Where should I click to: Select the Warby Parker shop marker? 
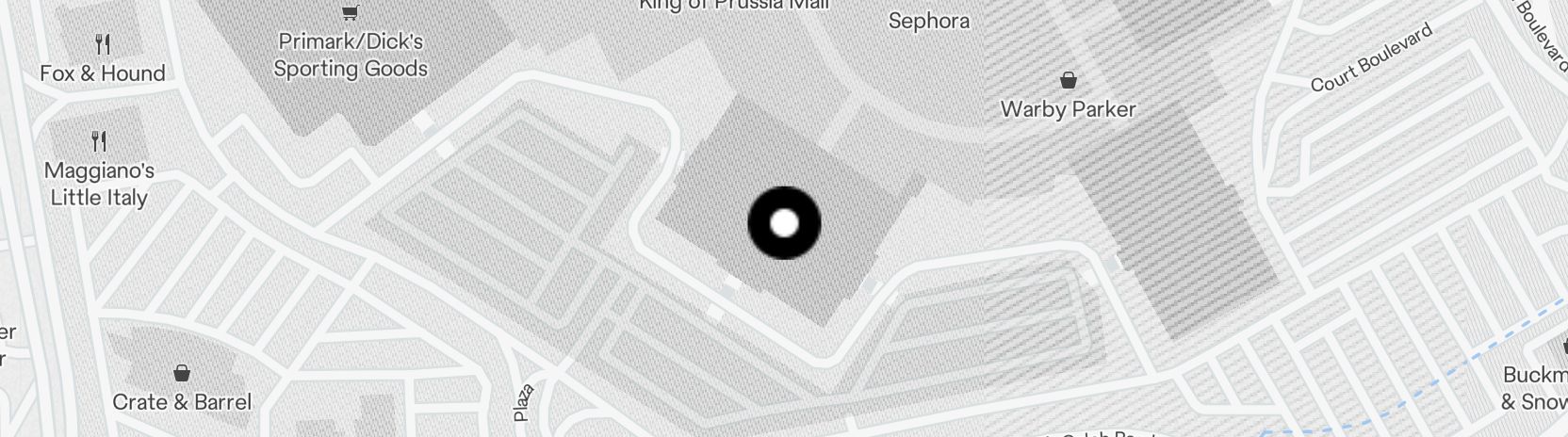(x=1069, y=80)
